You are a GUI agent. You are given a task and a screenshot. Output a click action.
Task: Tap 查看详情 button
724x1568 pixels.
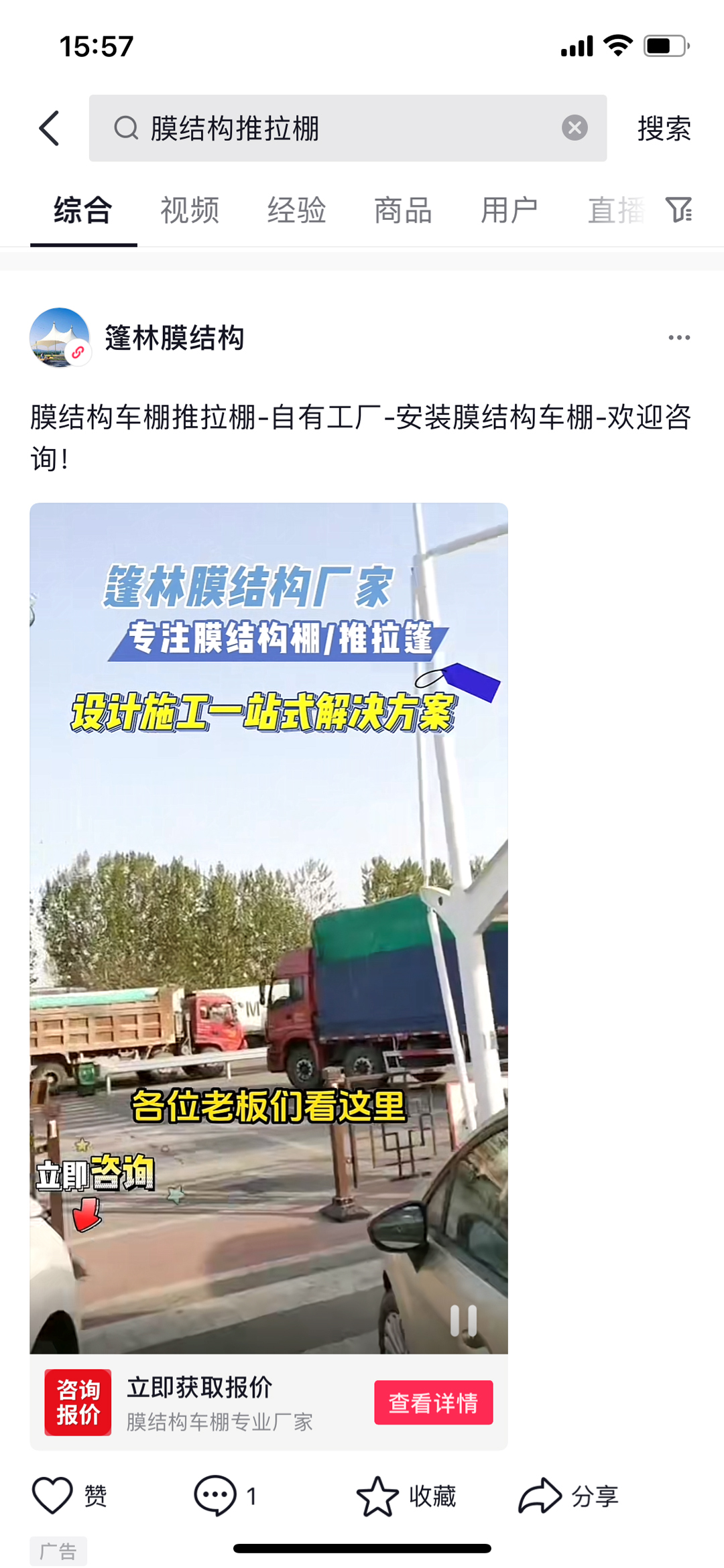click(x=433, y=1402)
